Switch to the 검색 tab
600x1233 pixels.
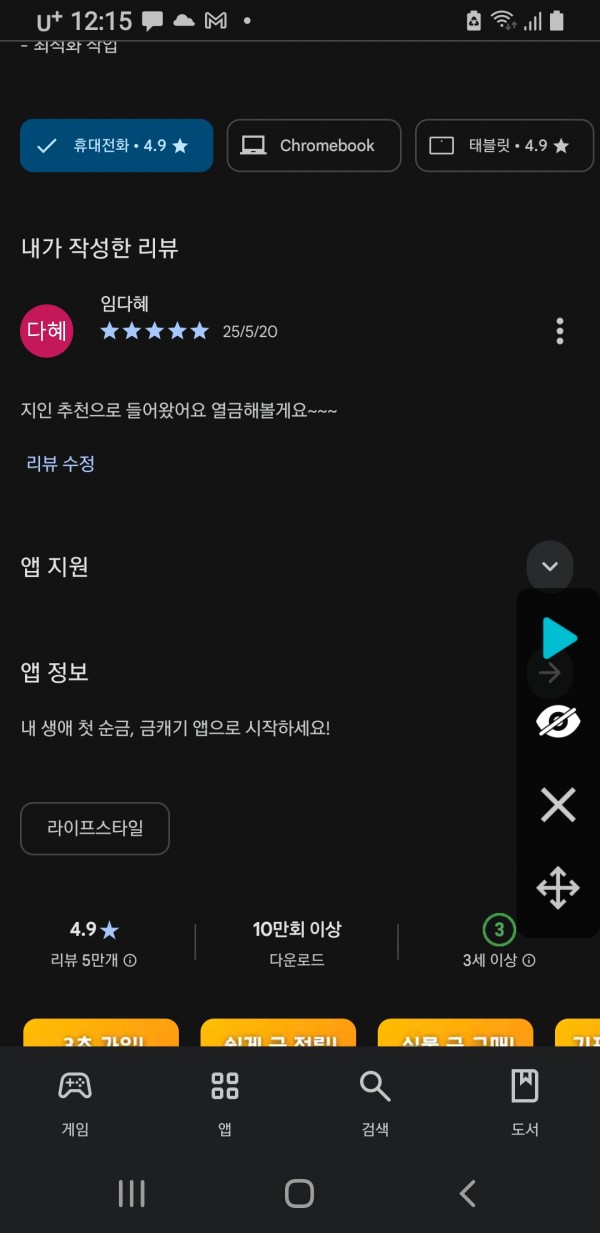point(375,1100)
